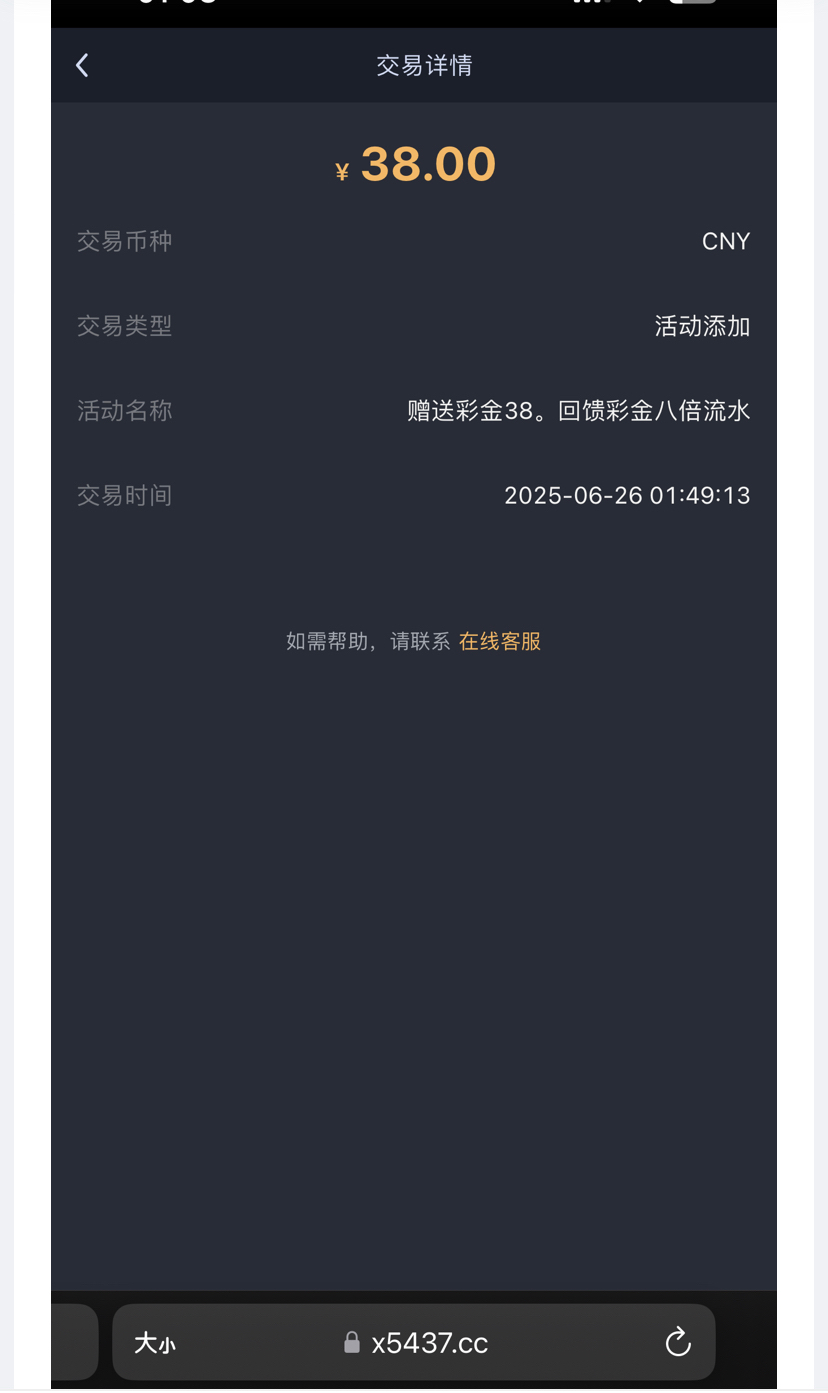Reload the x5437.cc page
This screenshot has width=828, height=1393.
coord(677,1342)
